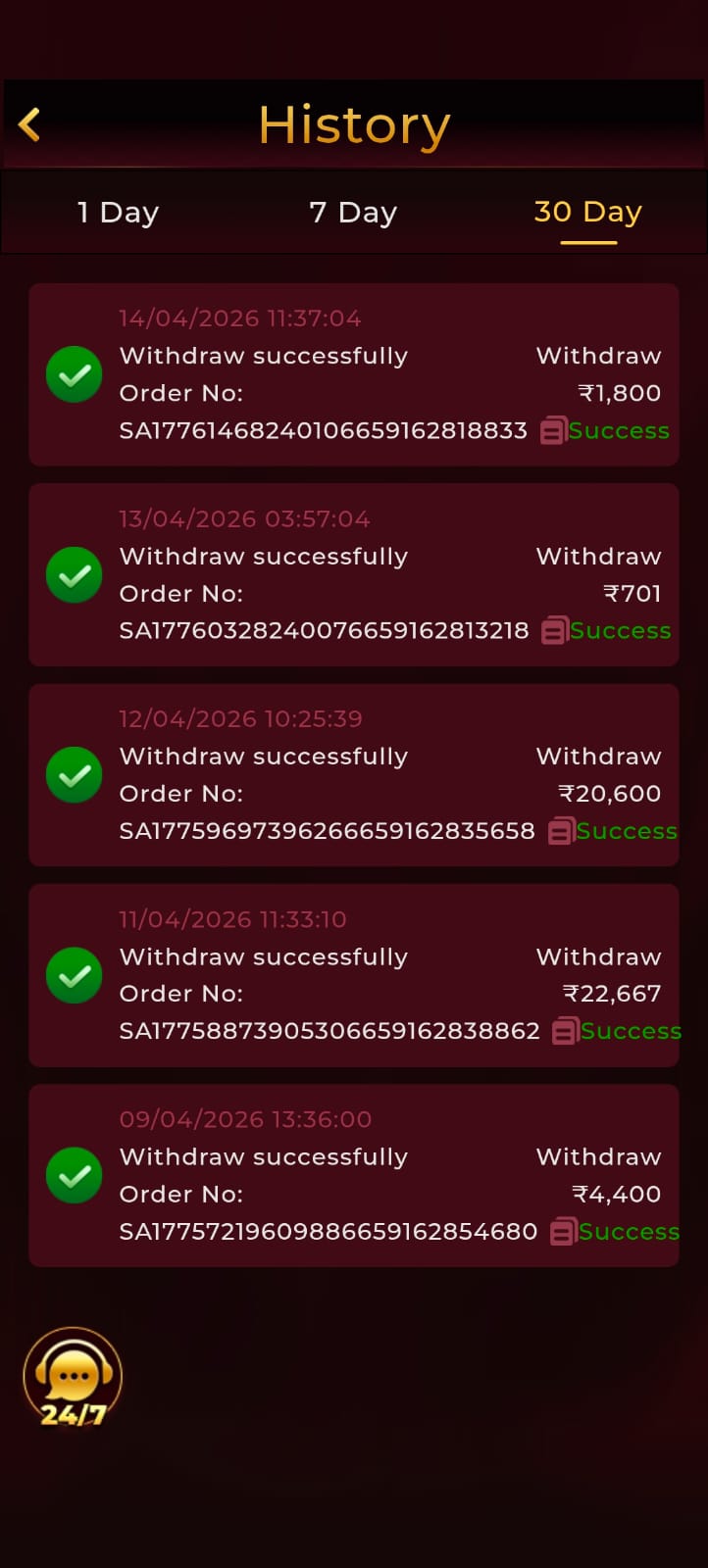Click the green success checkmark on the top record
This screenshot has height=1568, width=708.
coord(74,374)
